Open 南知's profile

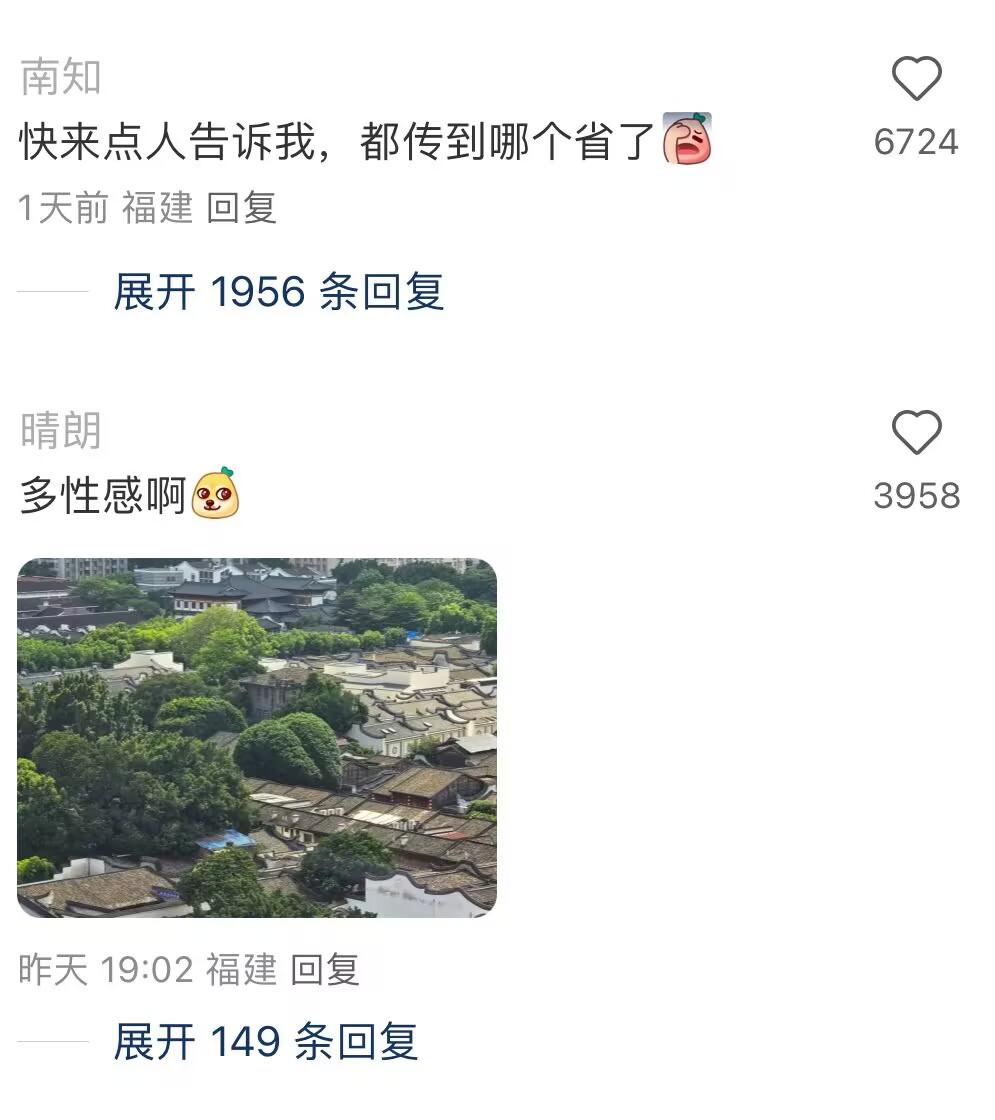(61, 77)
